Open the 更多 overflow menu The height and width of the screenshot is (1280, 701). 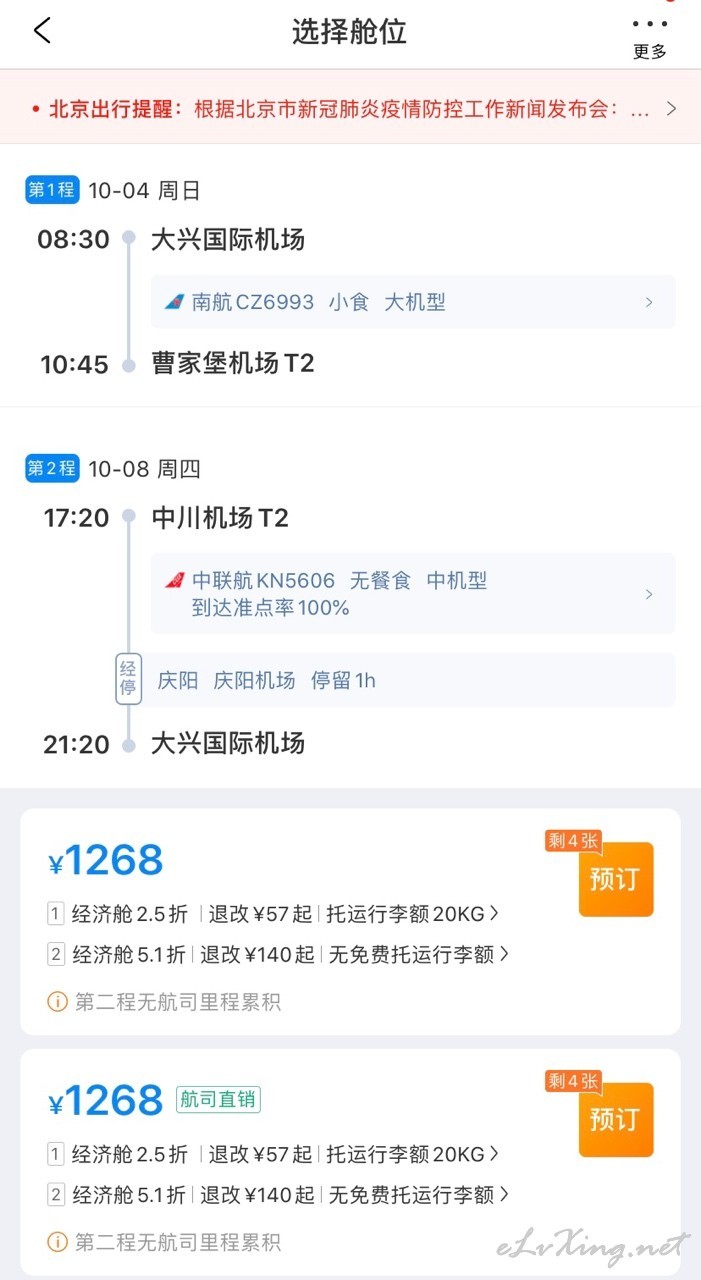coord(649,38)
